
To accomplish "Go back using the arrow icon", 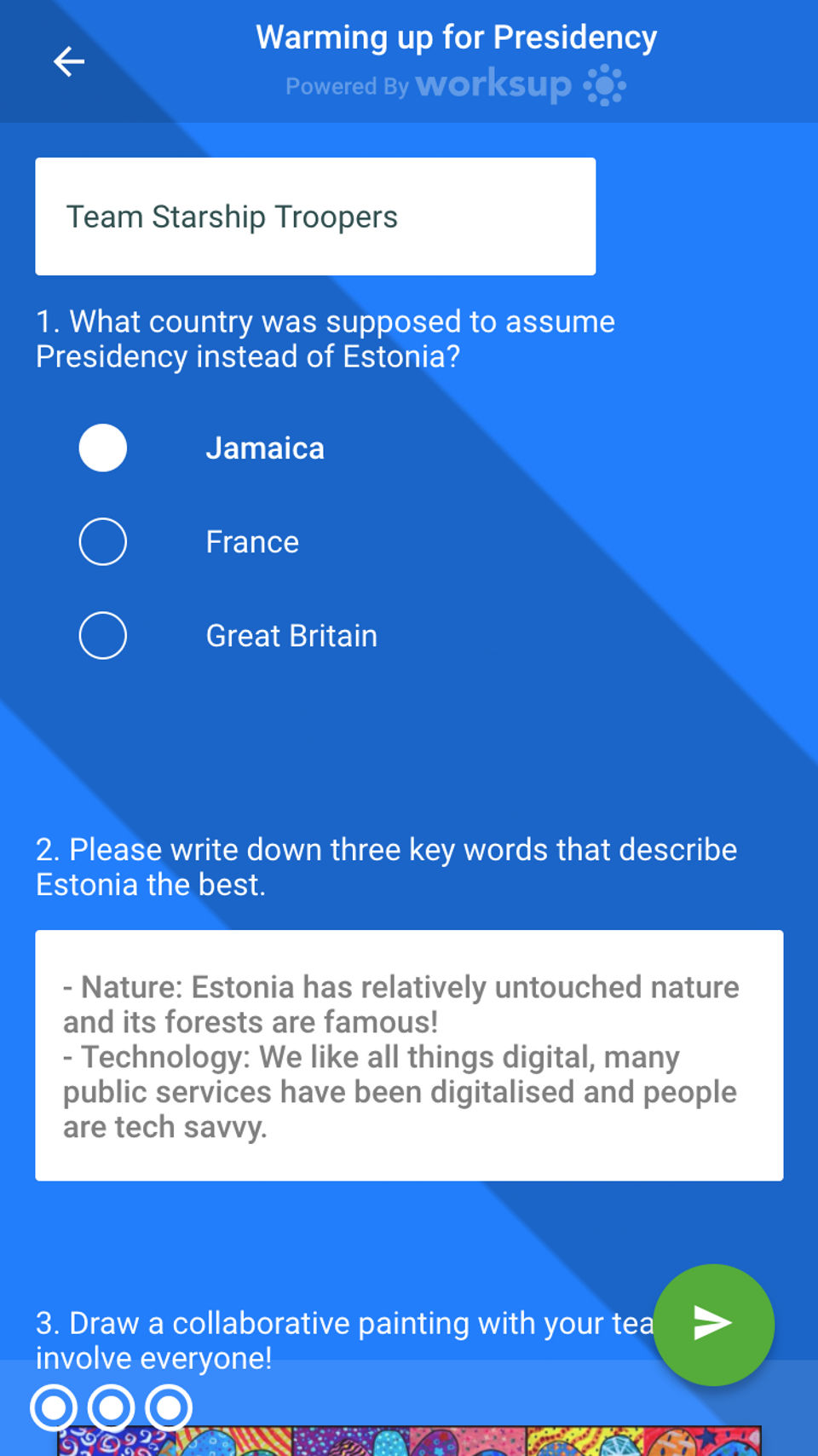I will [x=69, y=61].
